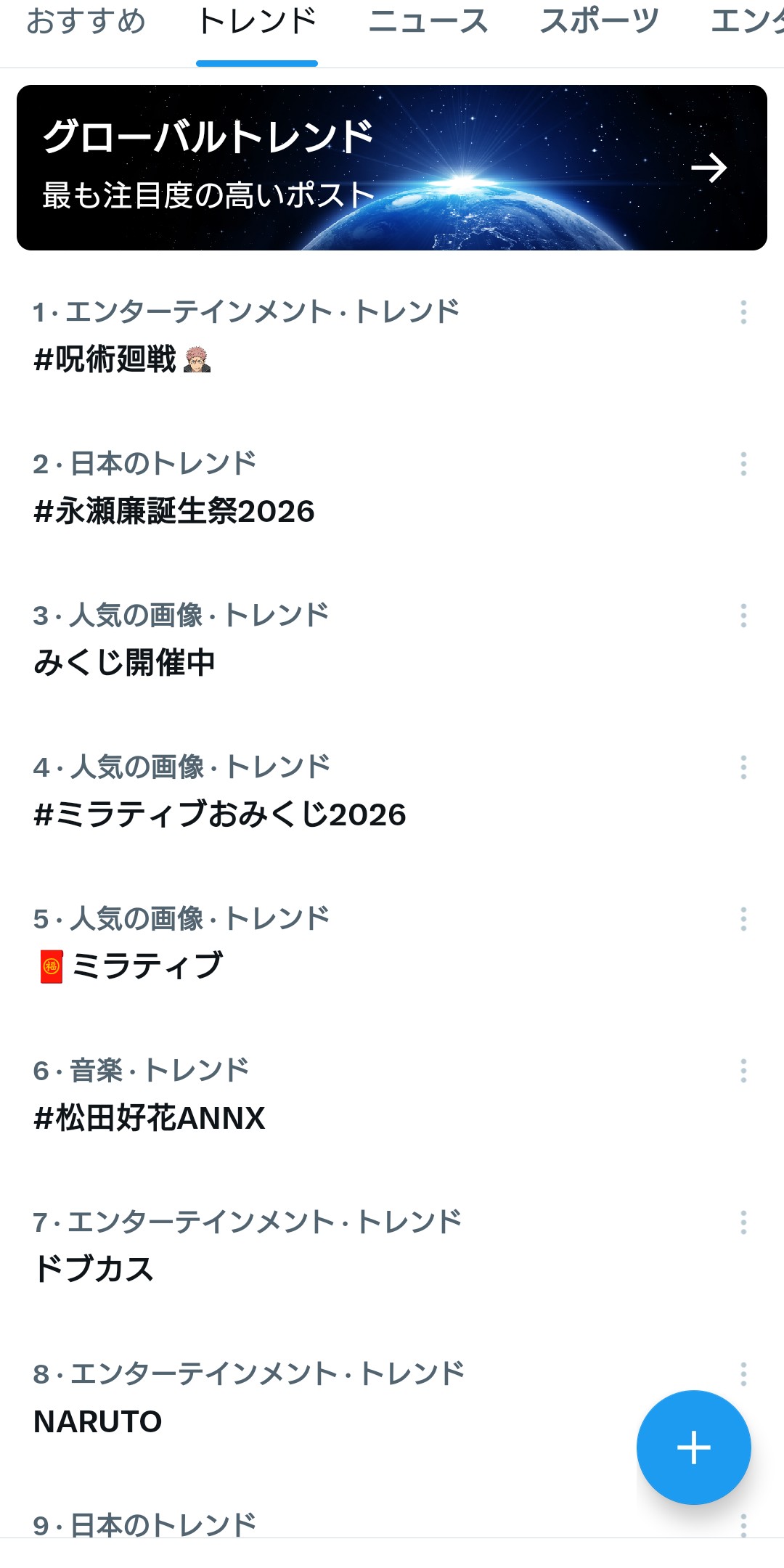This screenshot has height=1568, width=784.
Task: Open more options for #永瀬廉誕生祭2026
Action: [743, 464]
